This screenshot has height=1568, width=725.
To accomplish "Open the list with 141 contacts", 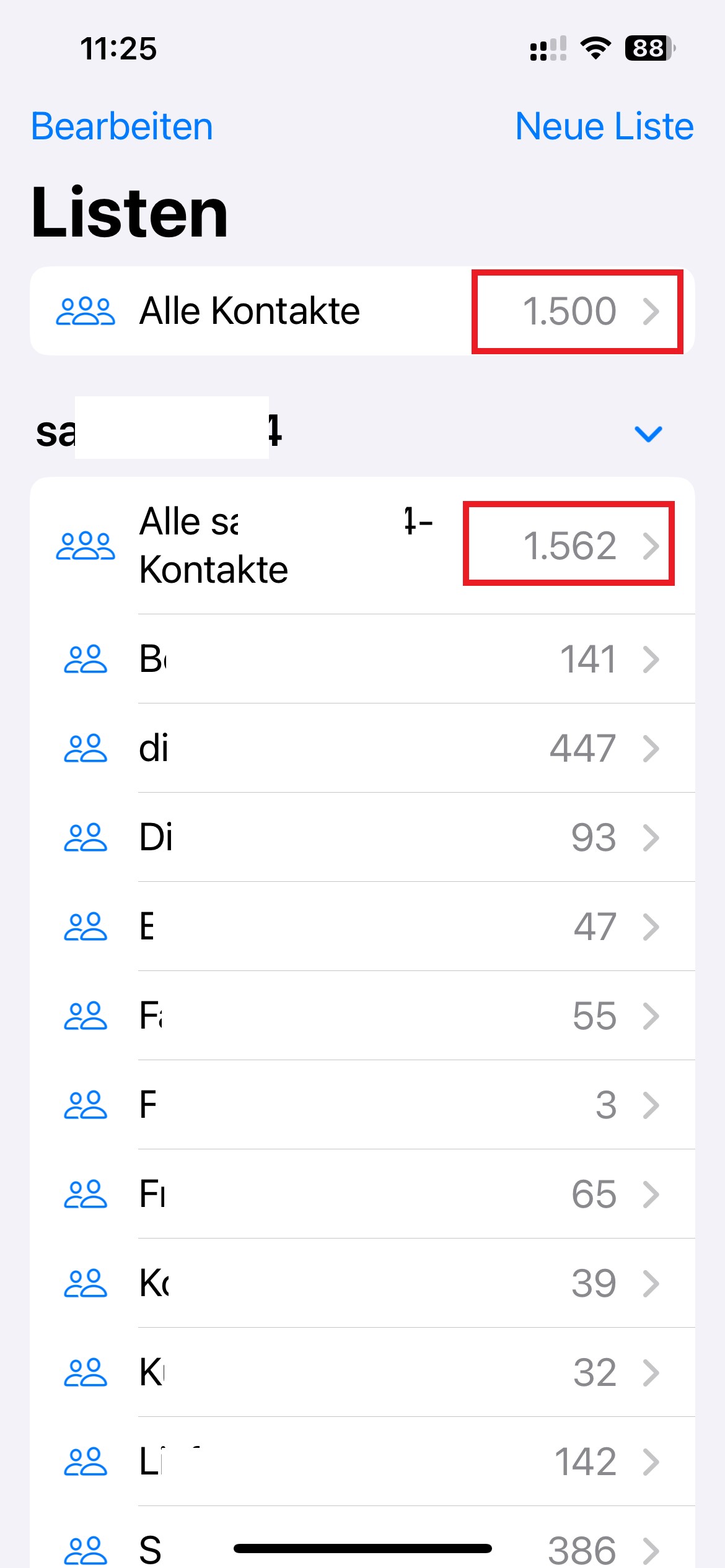I will [362, 659].
